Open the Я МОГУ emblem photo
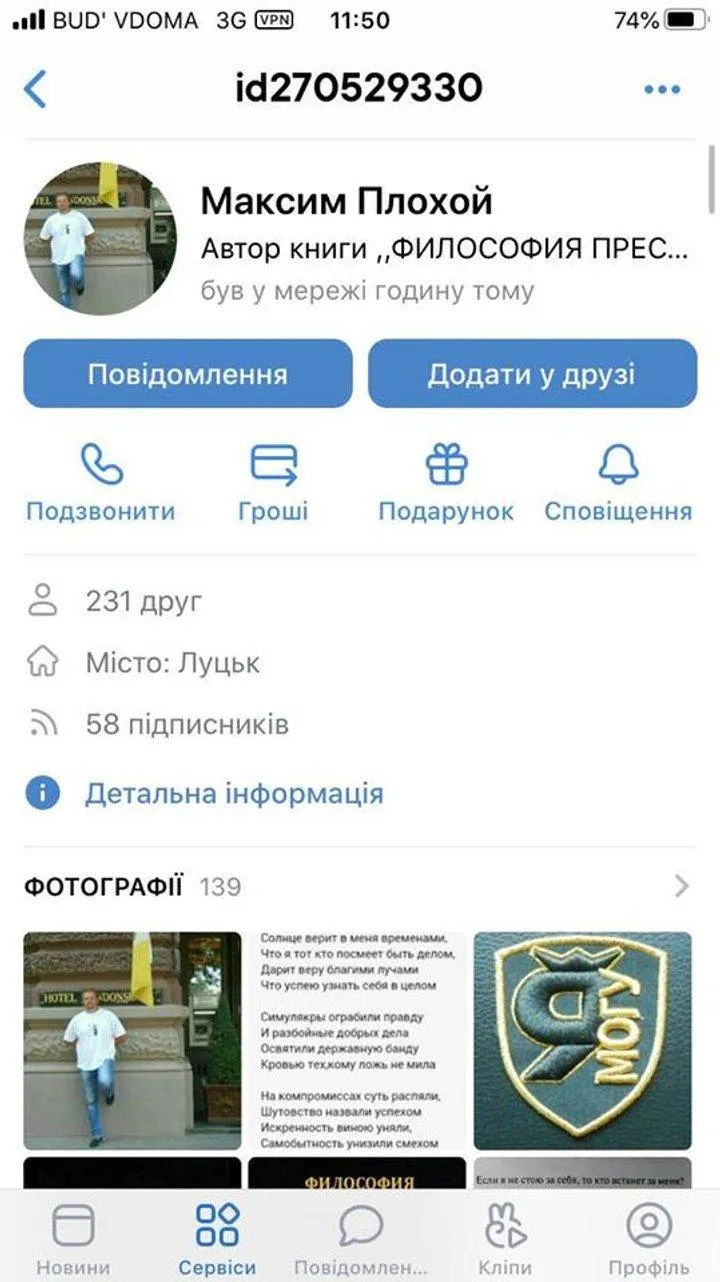This screenshot has height=1282, width=720. tap(582, 1040)
